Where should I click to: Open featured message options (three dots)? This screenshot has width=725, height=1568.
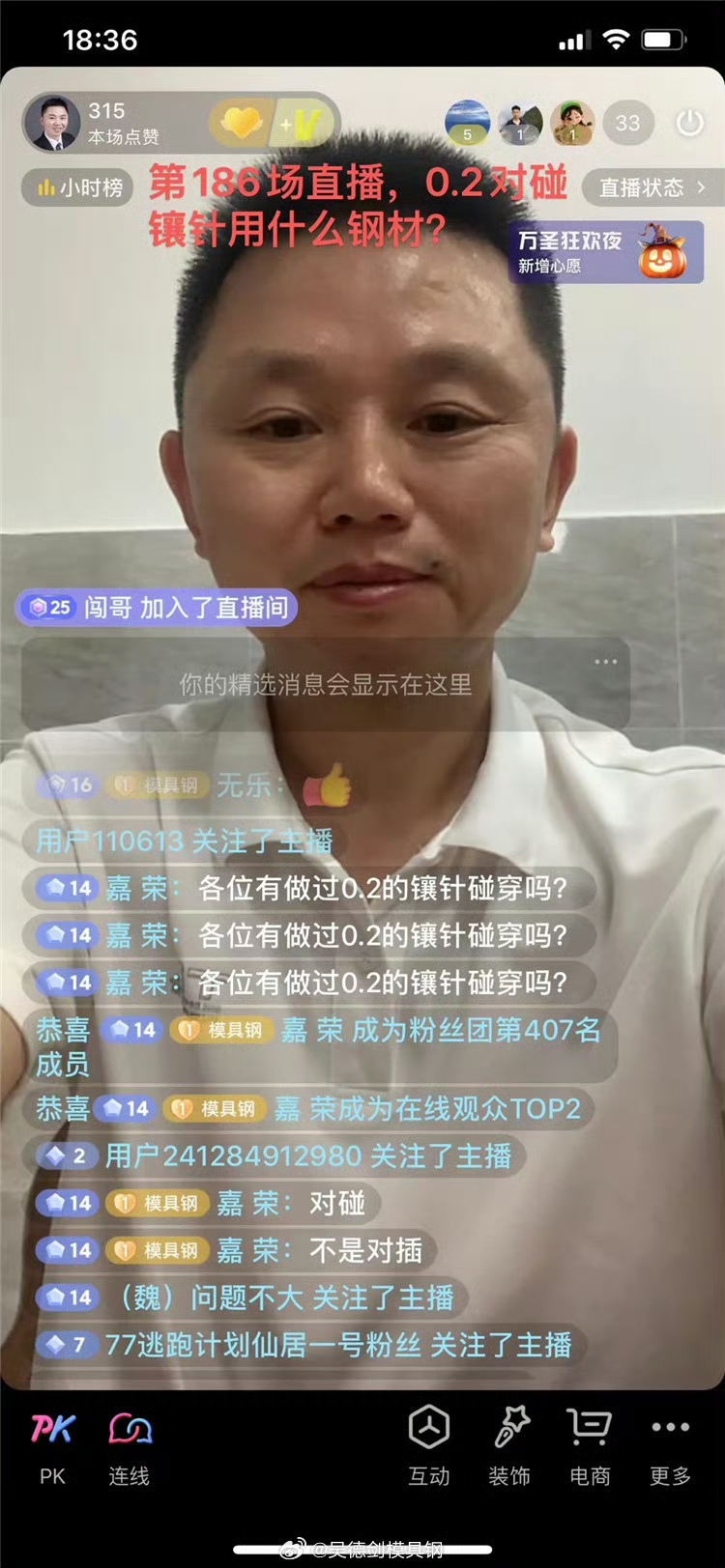coord(606,662)
